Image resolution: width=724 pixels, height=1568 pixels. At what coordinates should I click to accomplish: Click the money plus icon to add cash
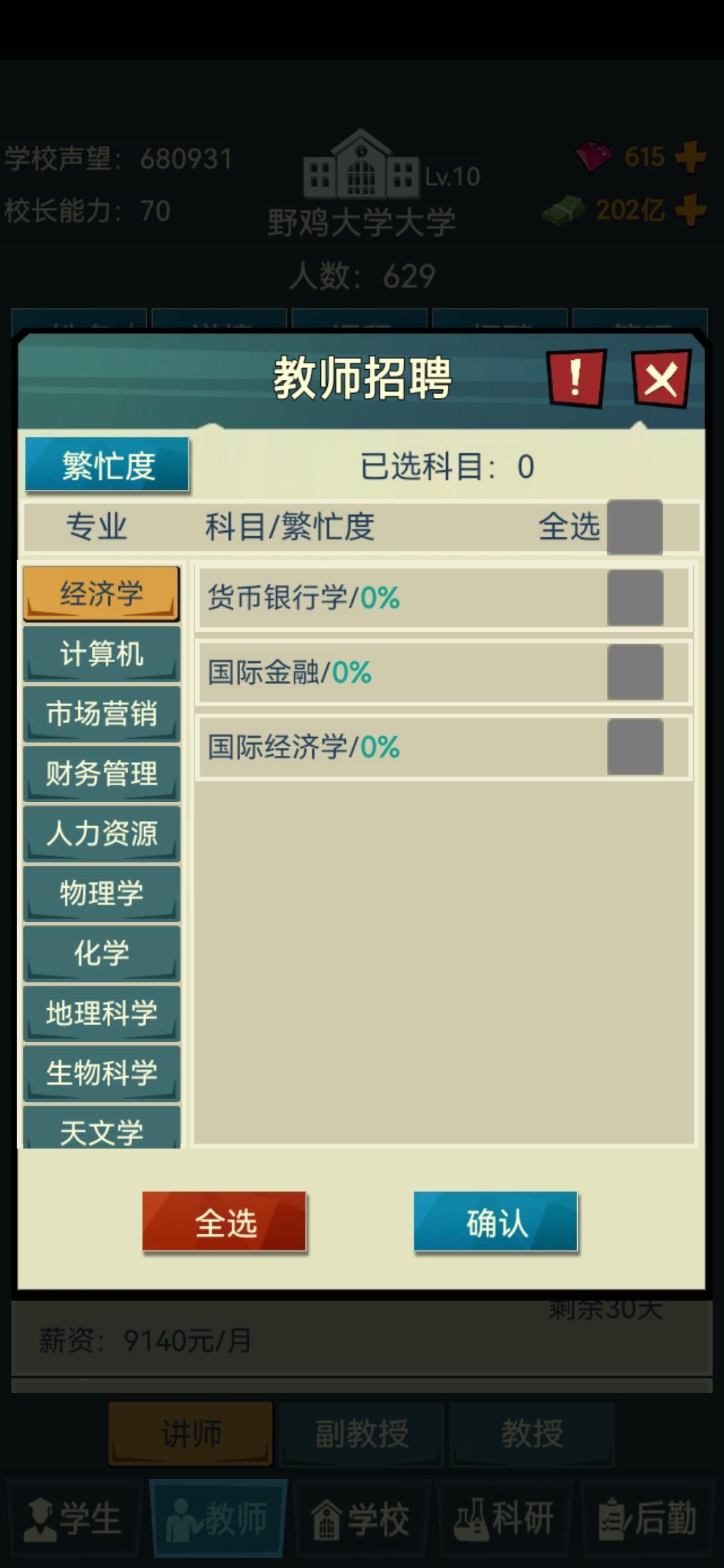[x=692, y=211]
